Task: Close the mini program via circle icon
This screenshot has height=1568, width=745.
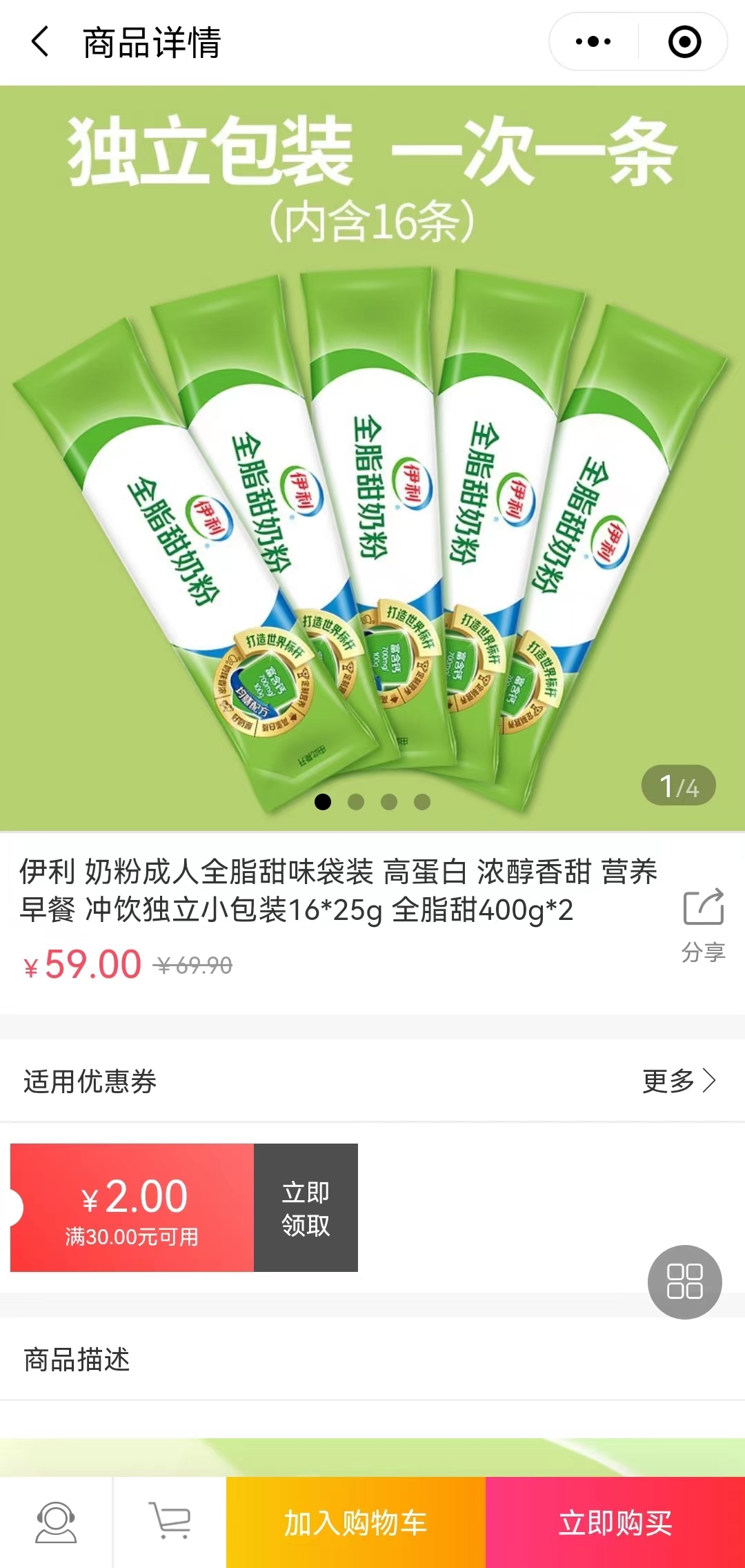Action: (x=684, y=42)
